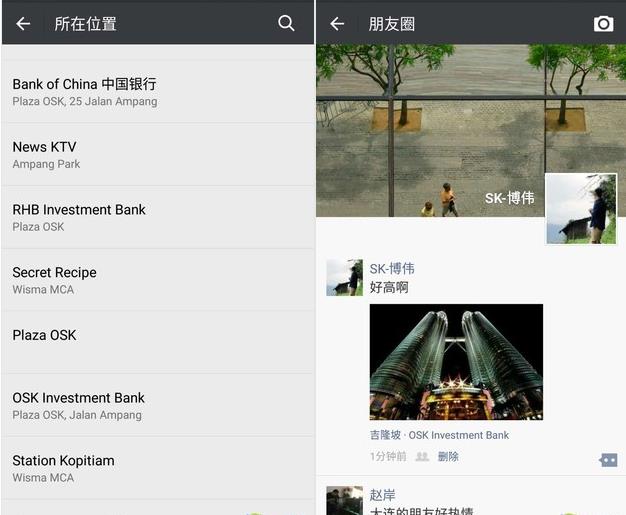Open the profile avatar on the cover photo
This screenshot has width=626, height=515.
pos(581,208)
